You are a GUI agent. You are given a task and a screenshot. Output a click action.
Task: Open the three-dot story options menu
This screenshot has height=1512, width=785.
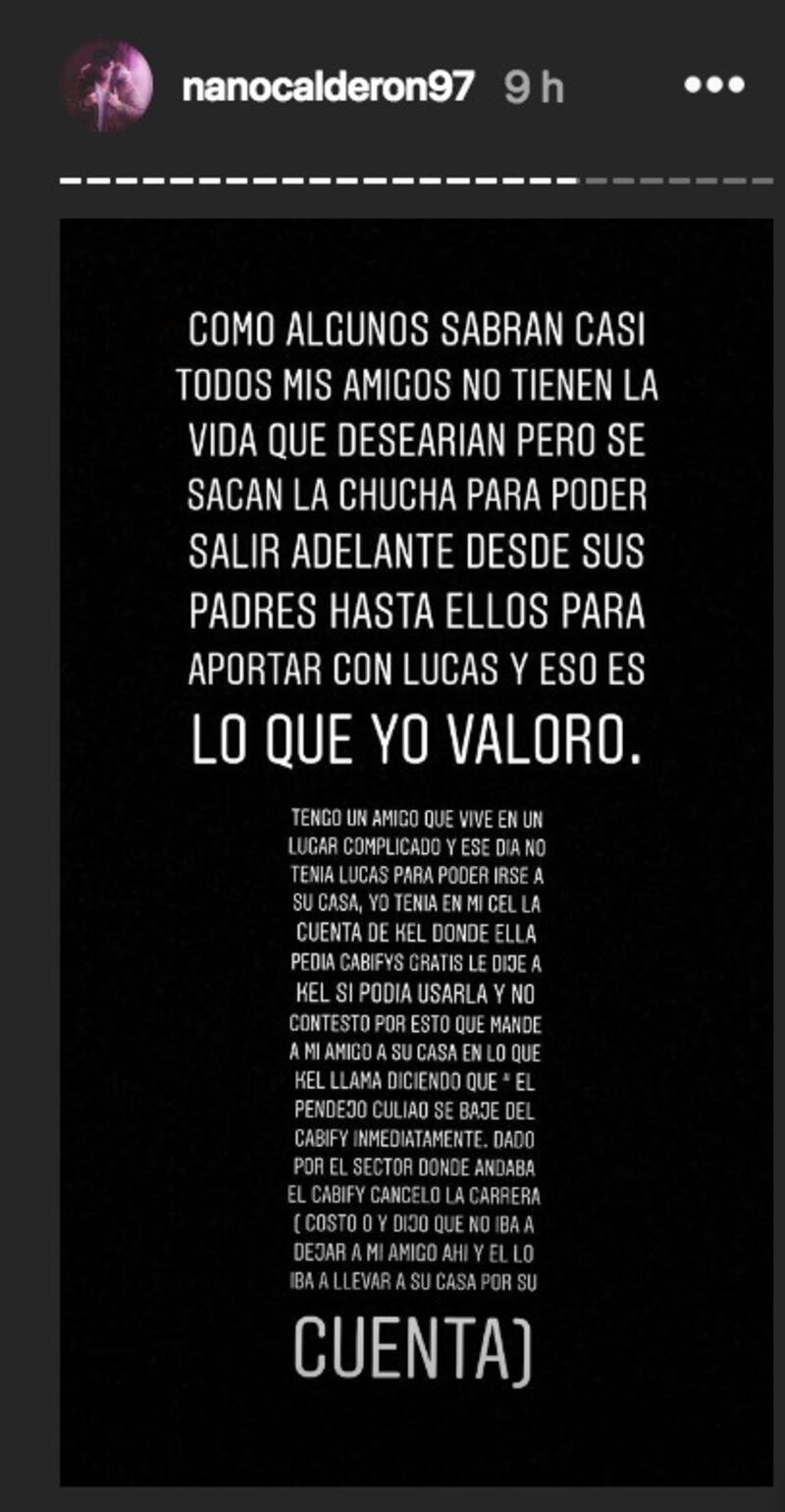tap(714, 85)
